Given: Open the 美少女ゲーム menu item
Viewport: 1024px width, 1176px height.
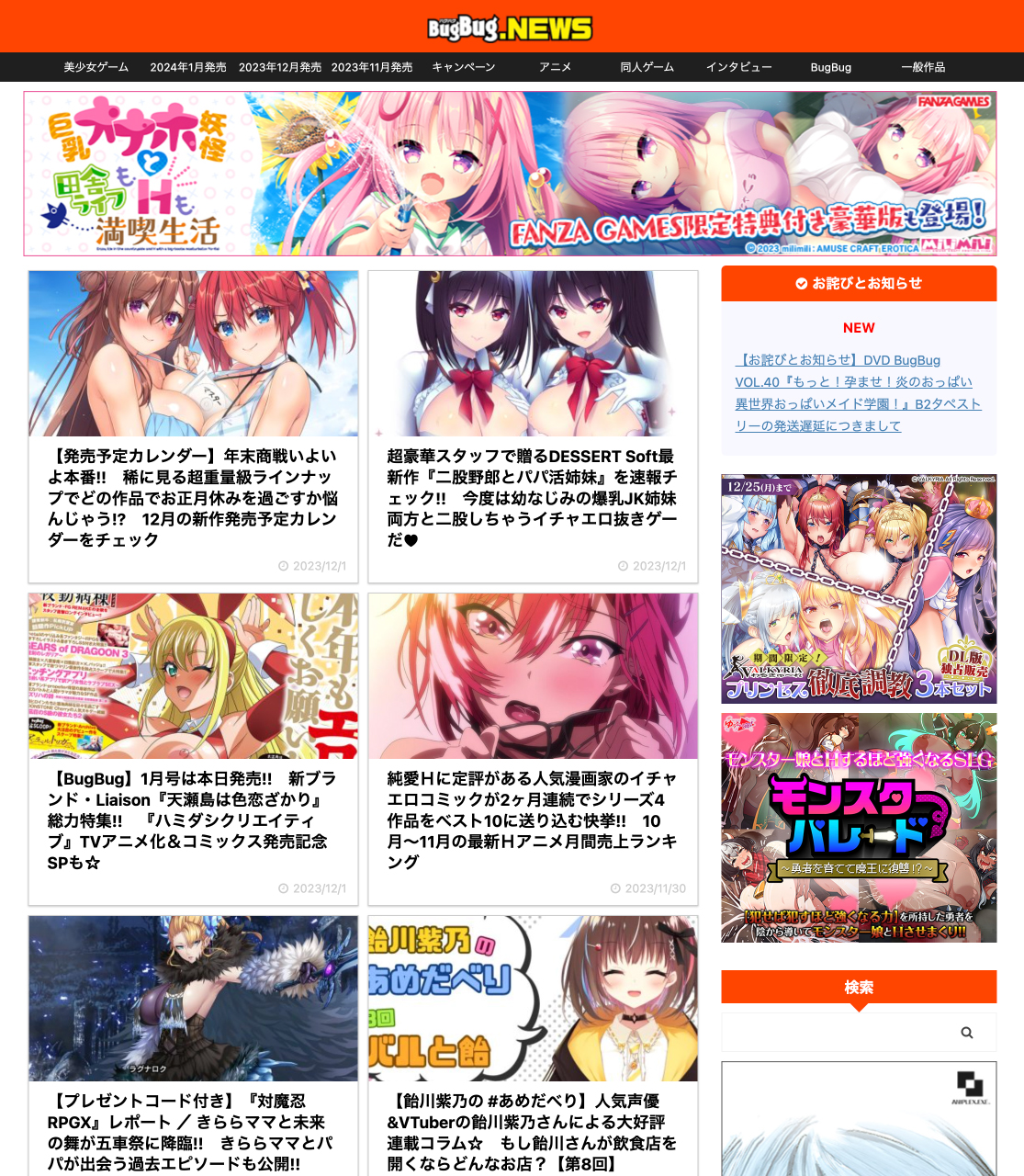Looking at the screenshot, I should [x=96, y=67].
